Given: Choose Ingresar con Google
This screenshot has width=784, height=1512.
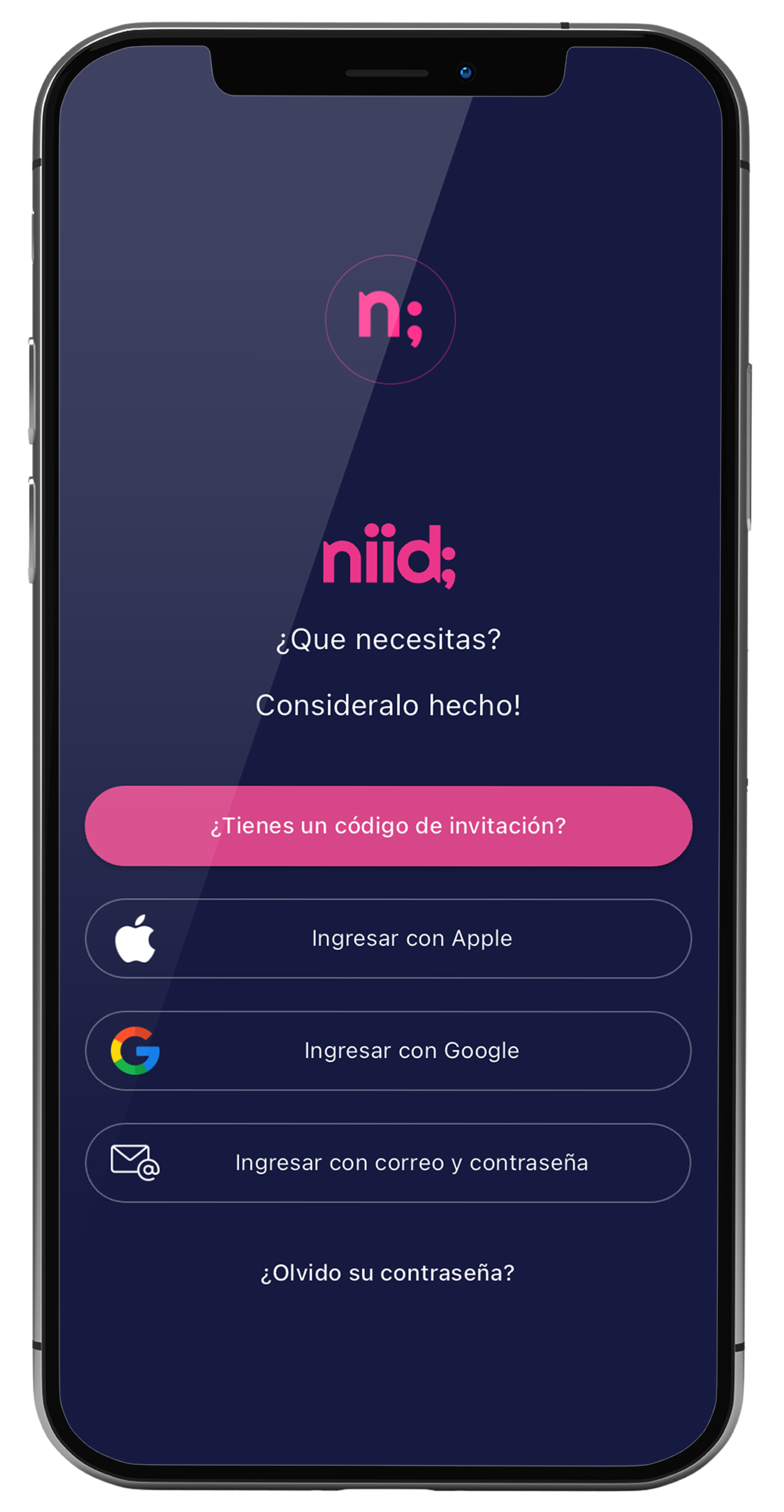Looking at the screenshot, I should [x=388, y=1050].
